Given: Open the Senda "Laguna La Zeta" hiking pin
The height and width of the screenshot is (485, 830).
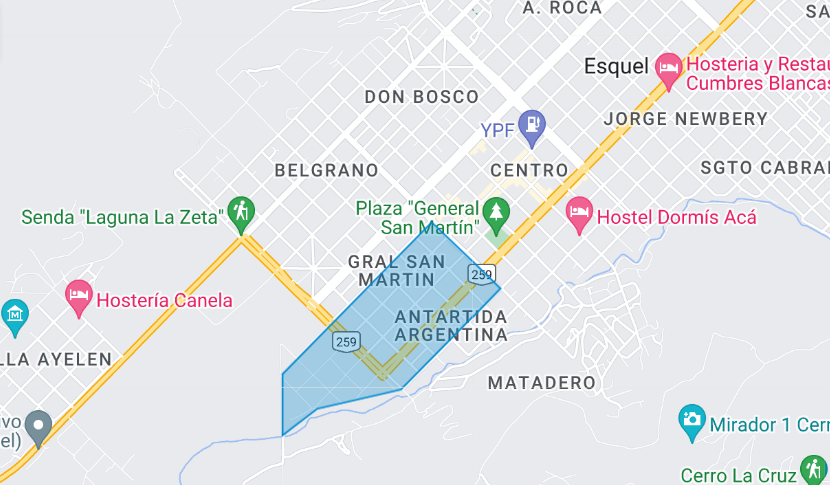Looking at the screenshot, I should [x=241, y=215].
